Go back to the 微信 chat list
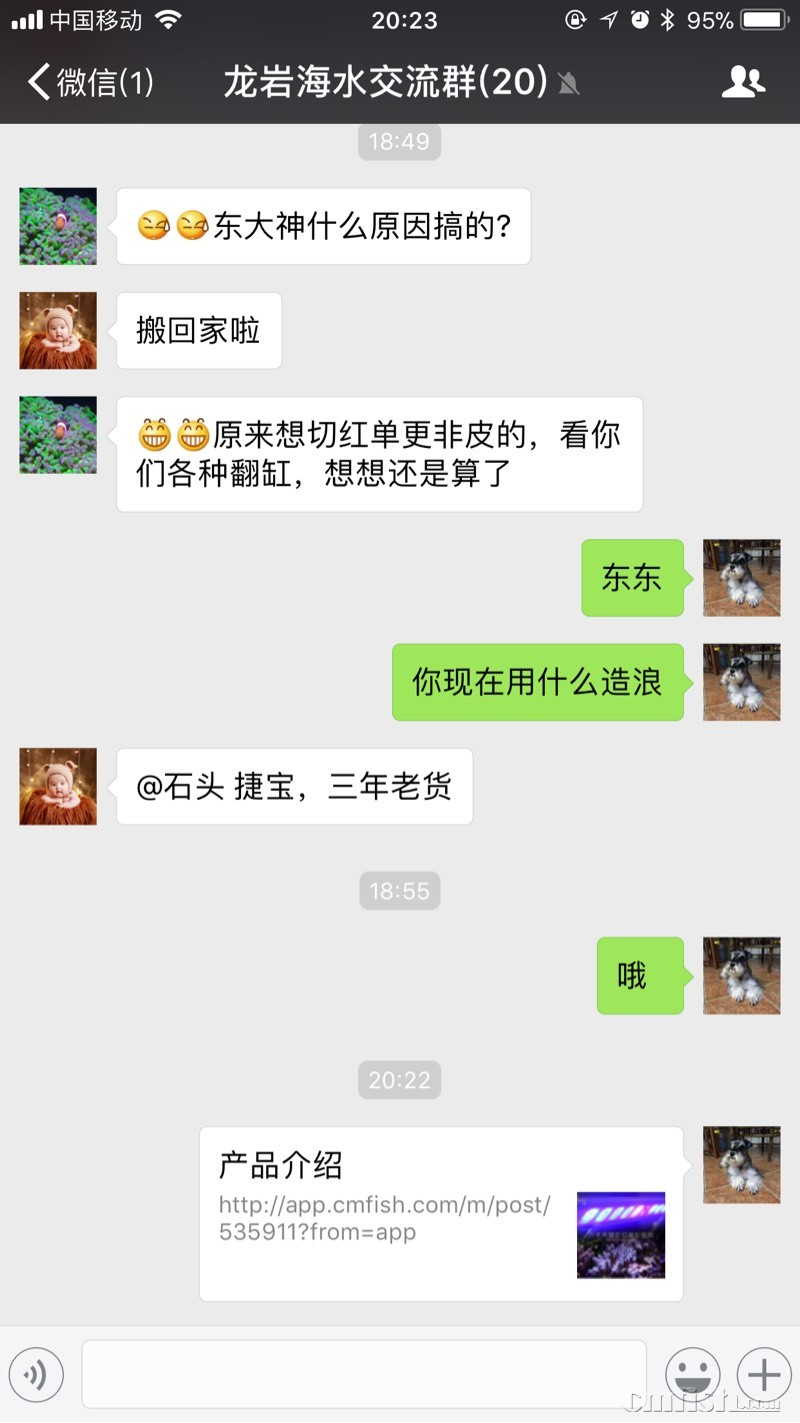This screenshot has height=1423, width=800. tap(90, 82)
